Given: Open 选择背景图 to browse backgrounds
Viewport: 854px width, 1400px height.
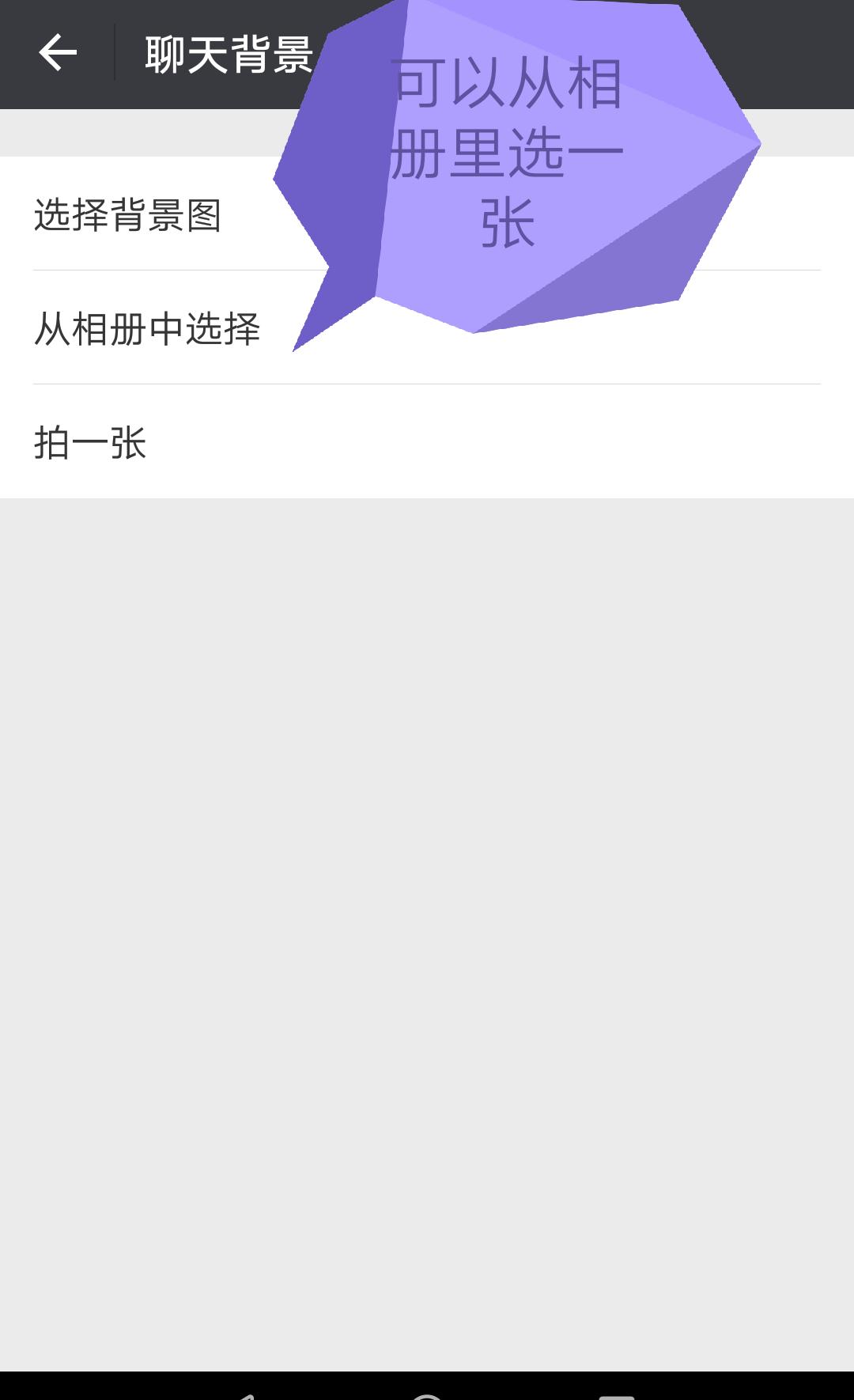Looking at the screenshot, I should pos(129,219).
